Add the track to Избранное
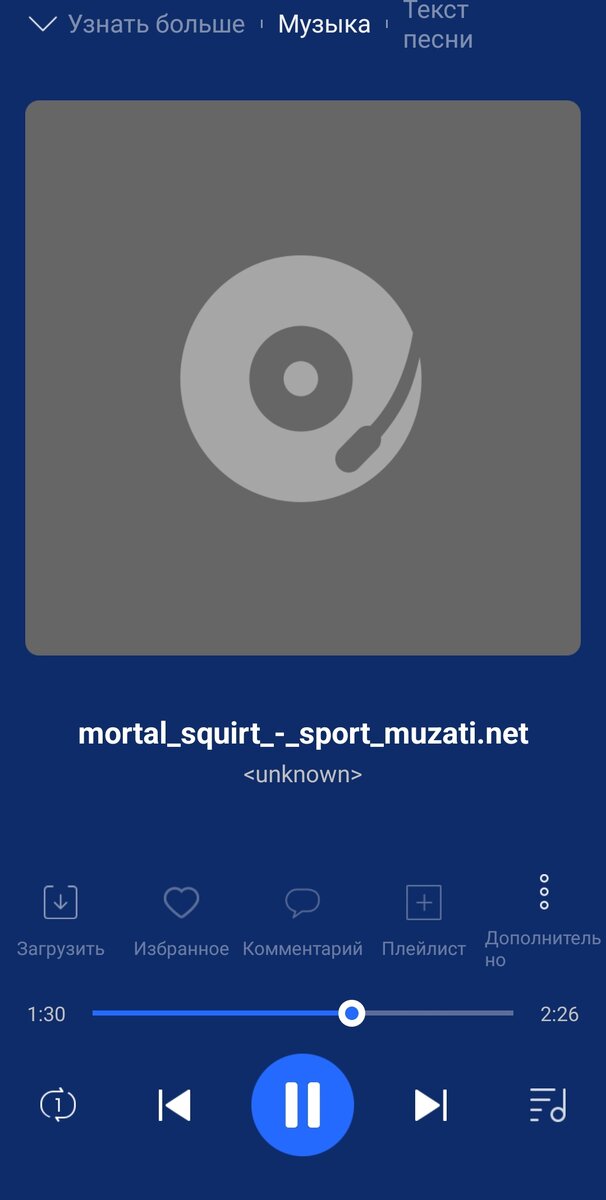This screenshot has height=1200, width=606. [181, 903]
